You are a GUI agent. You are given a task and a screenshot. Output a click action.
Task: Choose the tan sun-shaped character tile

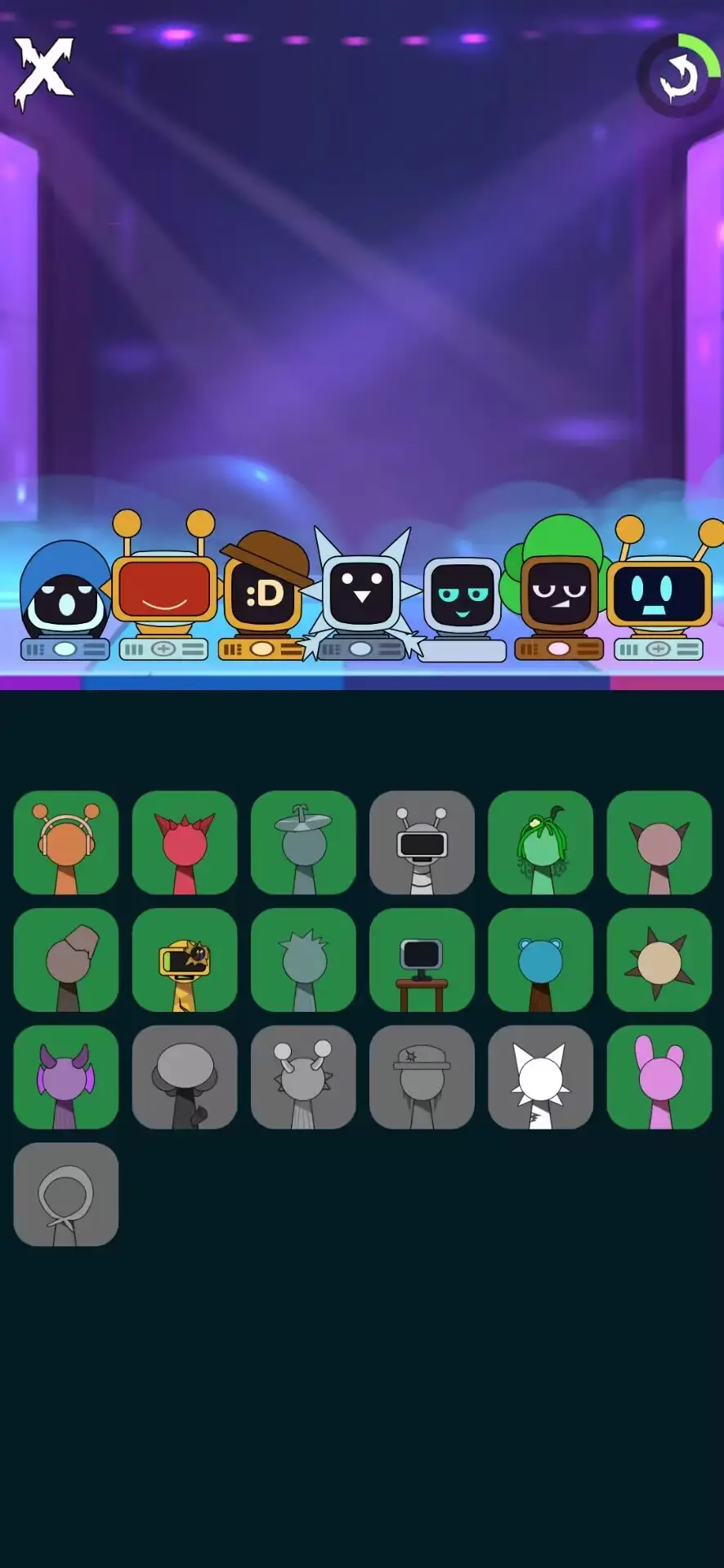[x=659, y=960]
